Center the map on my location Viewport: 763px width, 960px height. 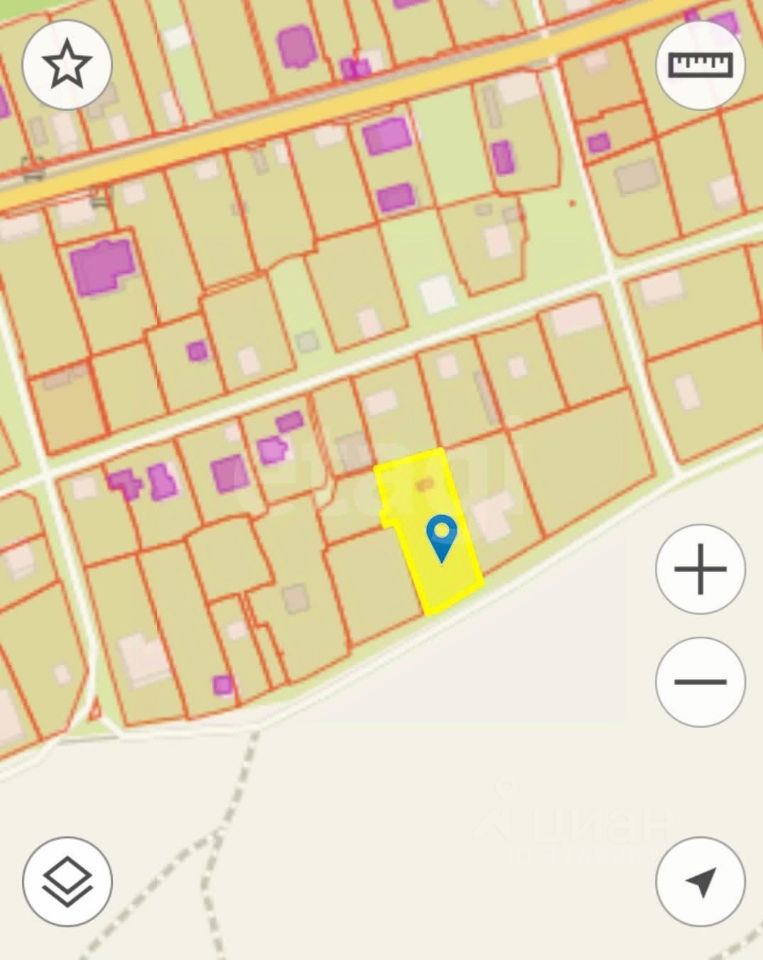(700, 881)
